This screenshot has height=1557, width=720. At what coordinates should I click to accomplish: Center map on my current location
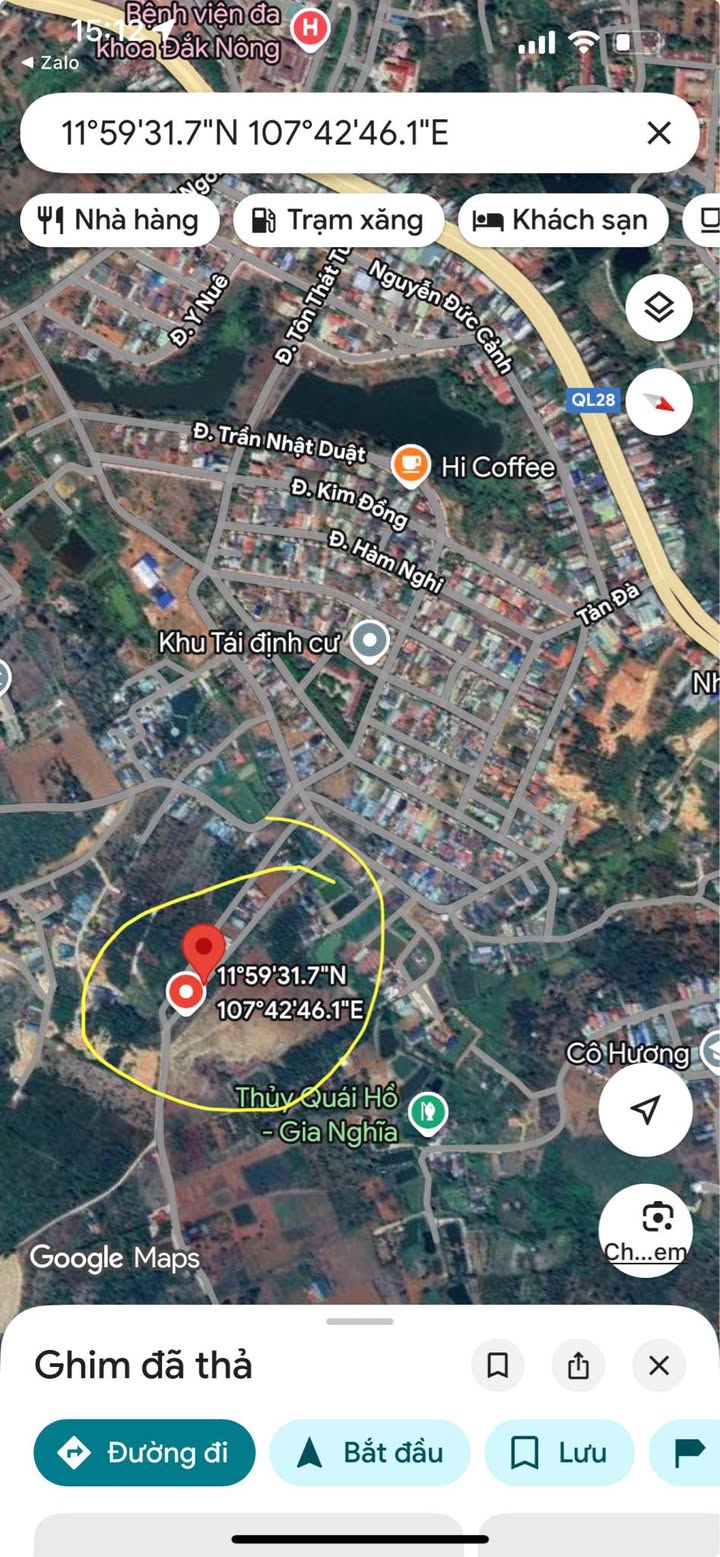pos(646,1109)
